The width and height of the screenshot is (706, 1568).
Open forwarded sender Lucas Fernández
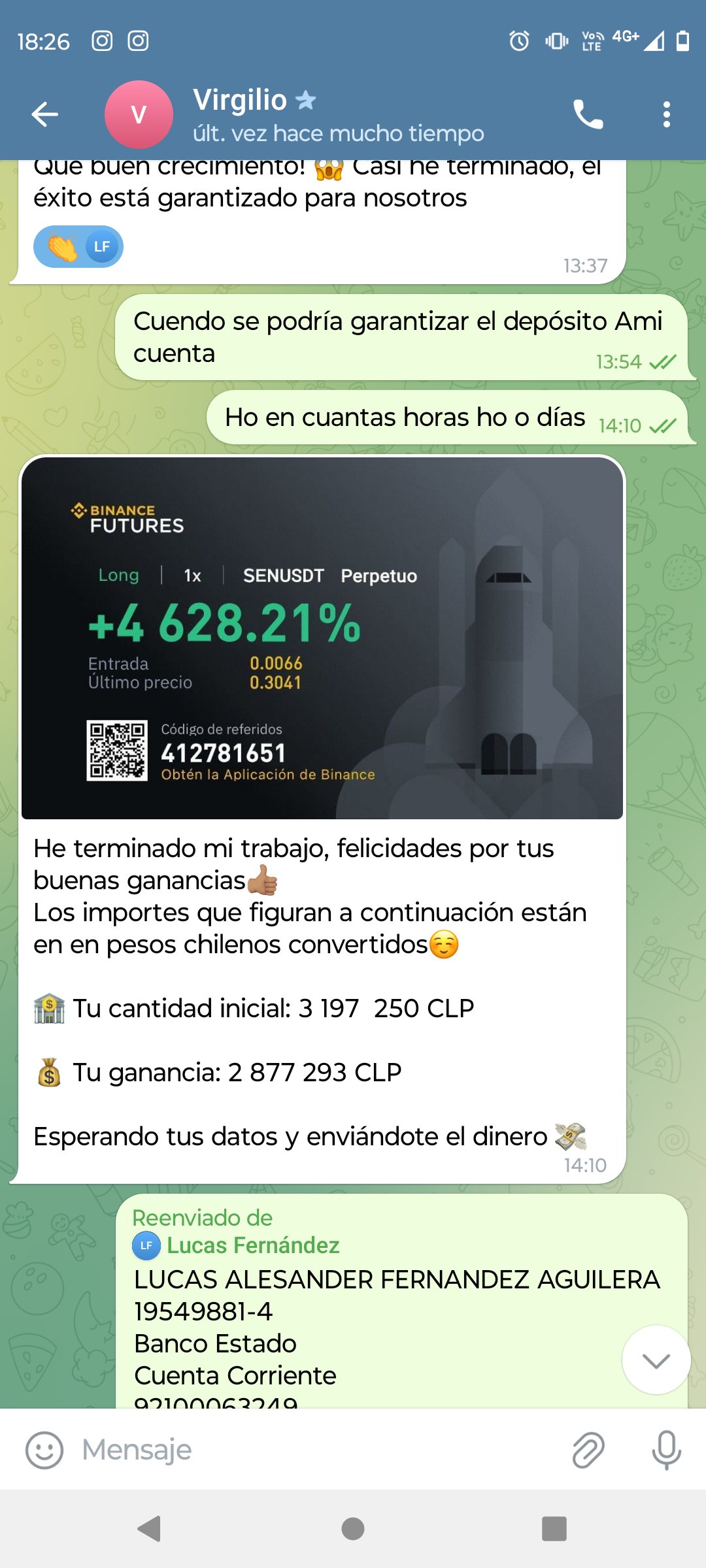252,1245
